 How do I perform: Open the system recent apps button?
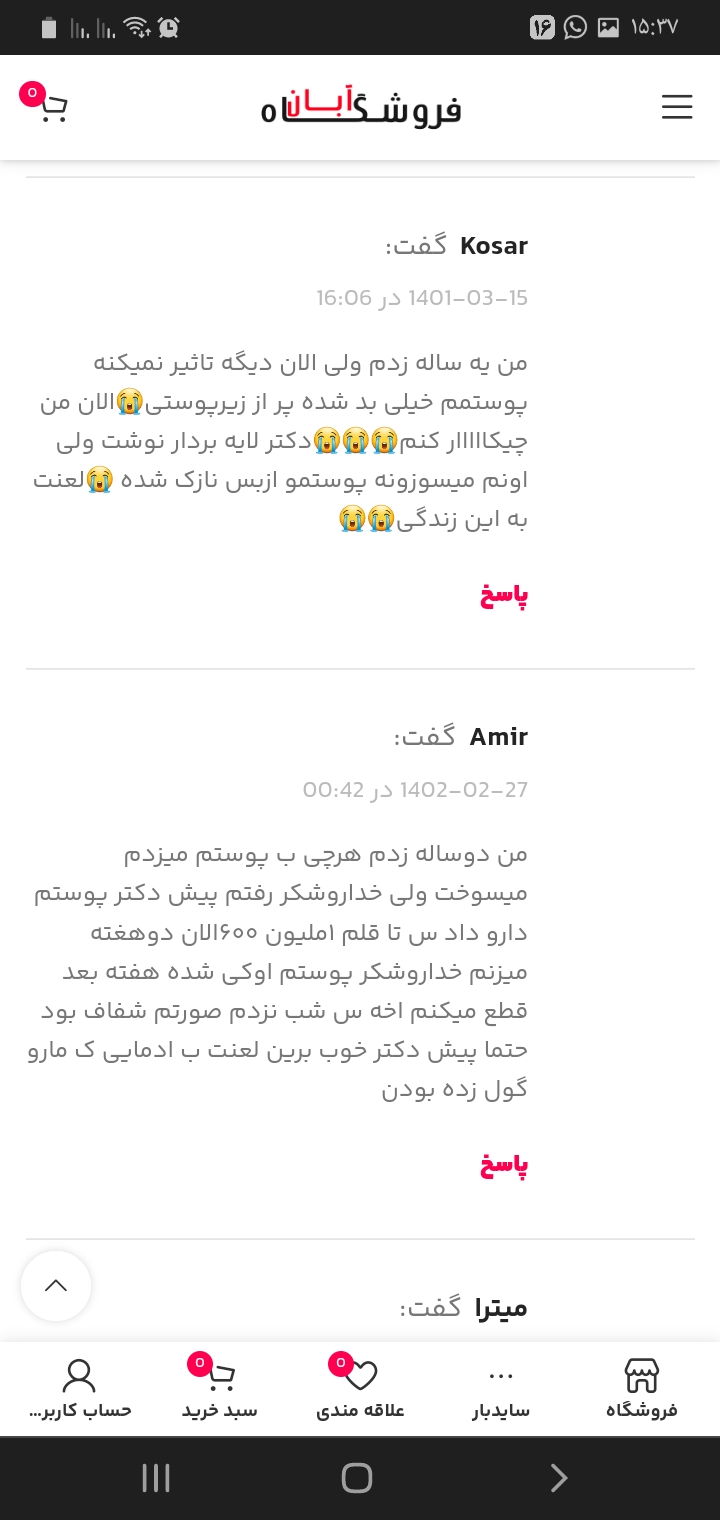[156, 1478]
